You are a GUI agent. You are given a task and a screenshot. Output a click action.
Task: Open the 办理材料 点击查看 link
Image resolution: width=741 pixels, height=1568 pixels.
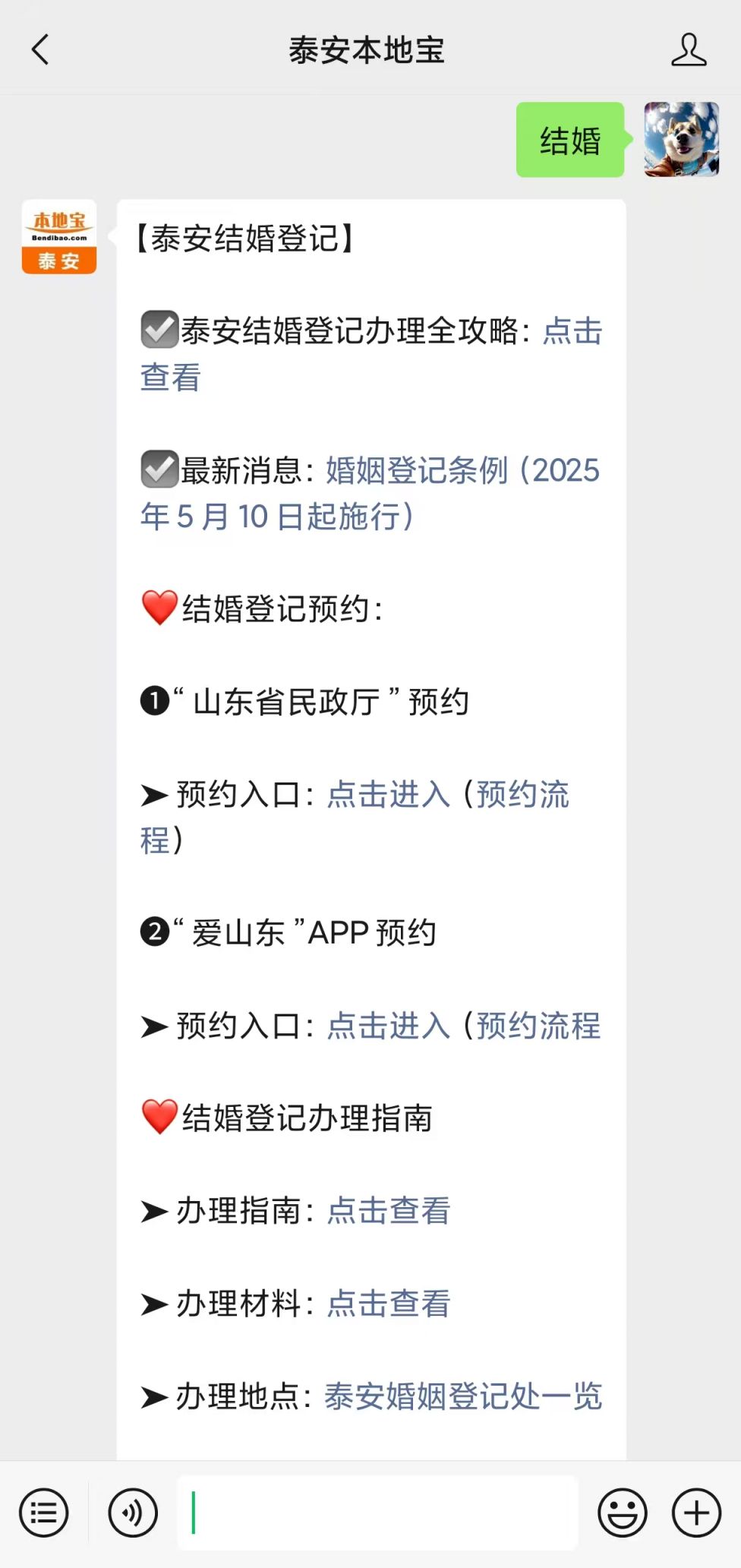pos(389,1304)
